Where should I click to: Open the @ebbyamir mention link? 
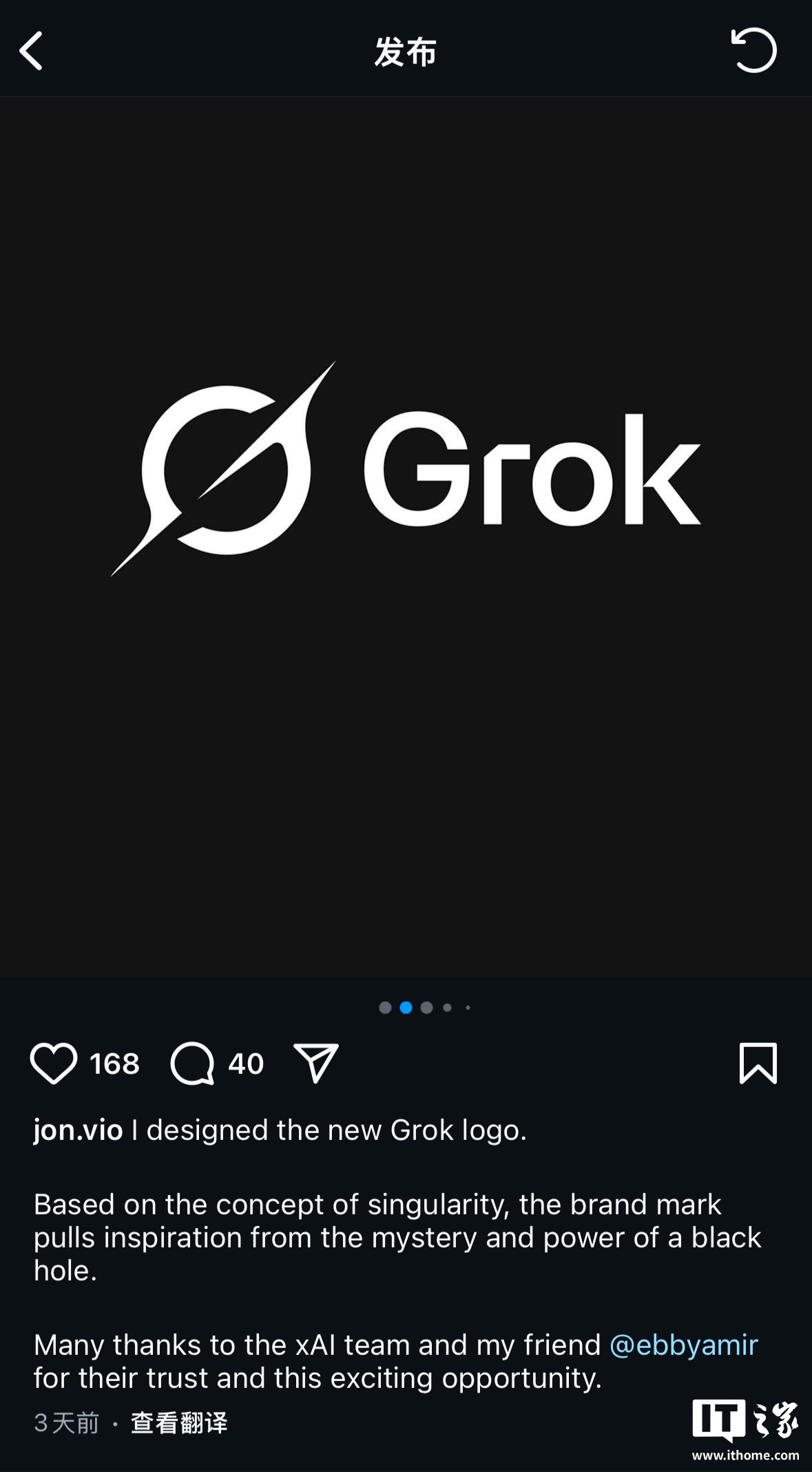683,1345
